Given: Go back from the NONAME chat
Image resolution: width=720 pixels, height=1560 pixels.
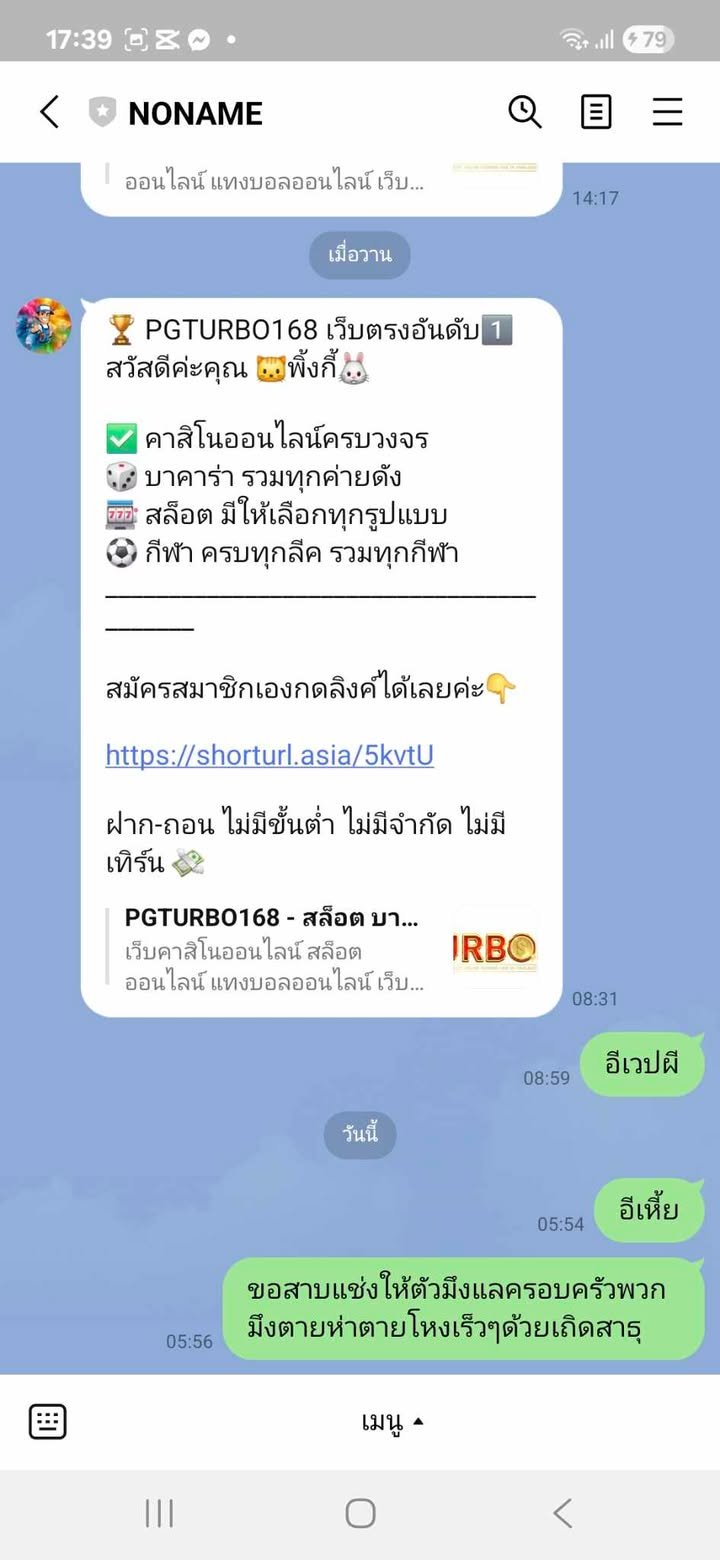Looking at the screenshot, I should [x=49, y=112].
